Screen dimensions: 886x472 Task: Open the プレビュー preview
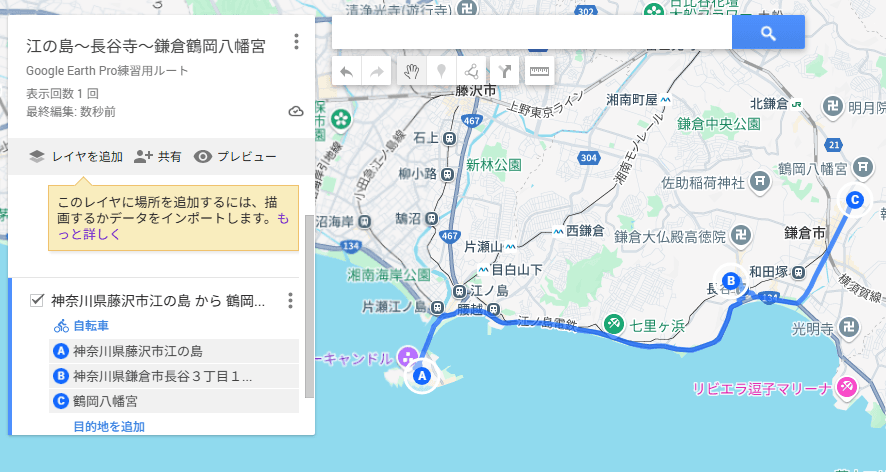235,157
